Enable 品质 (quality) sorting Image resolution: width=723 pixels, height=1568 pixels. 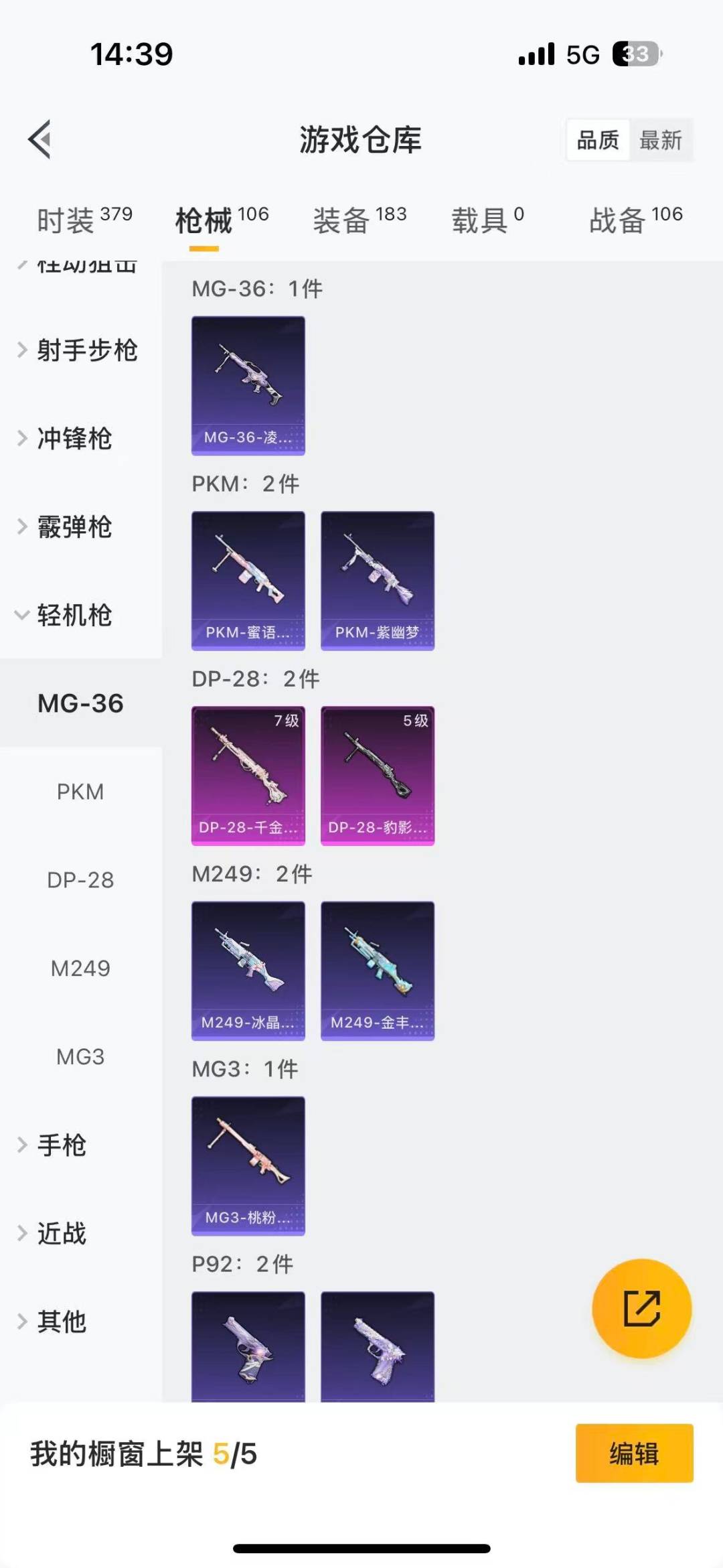click(x=598, y=140)
